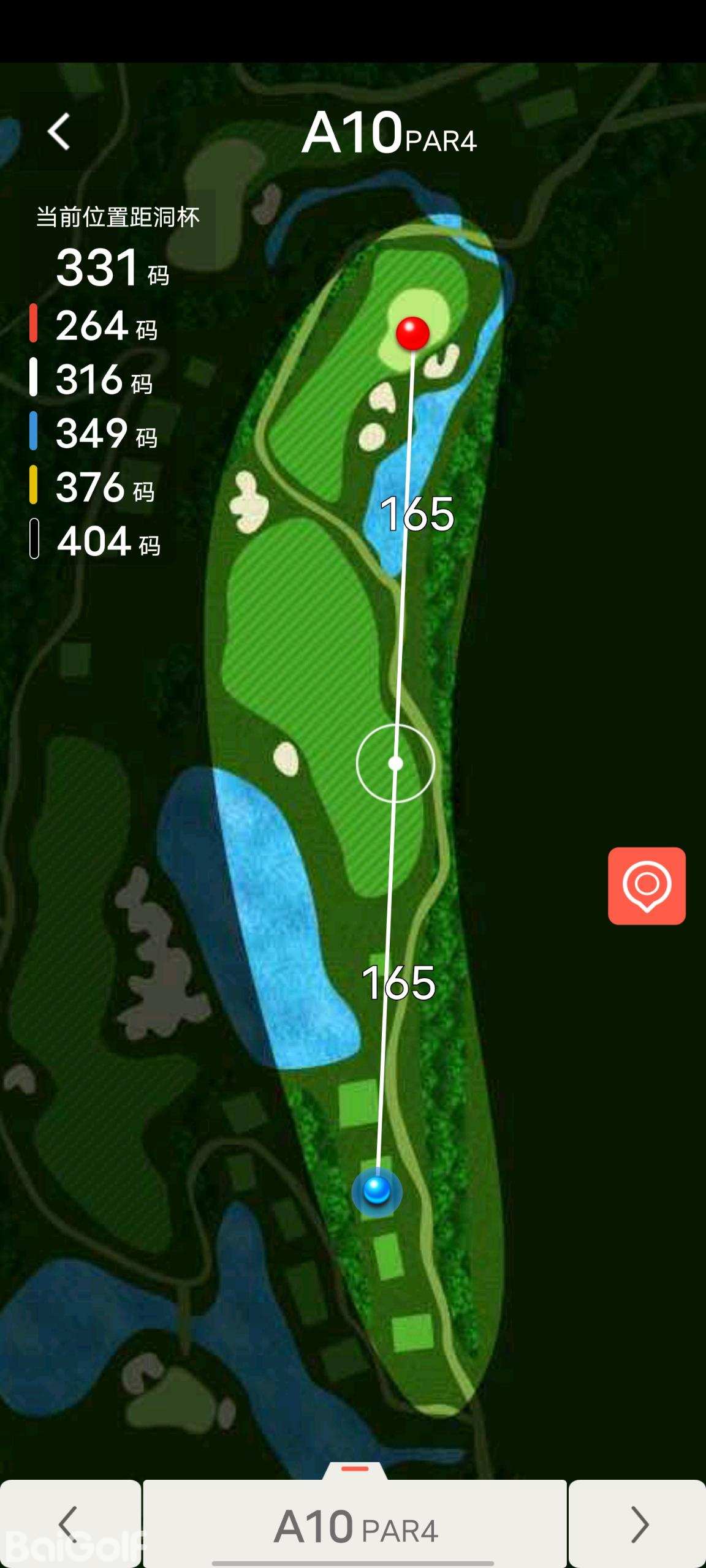Go back using the top-left arrow

pos(59,132)
